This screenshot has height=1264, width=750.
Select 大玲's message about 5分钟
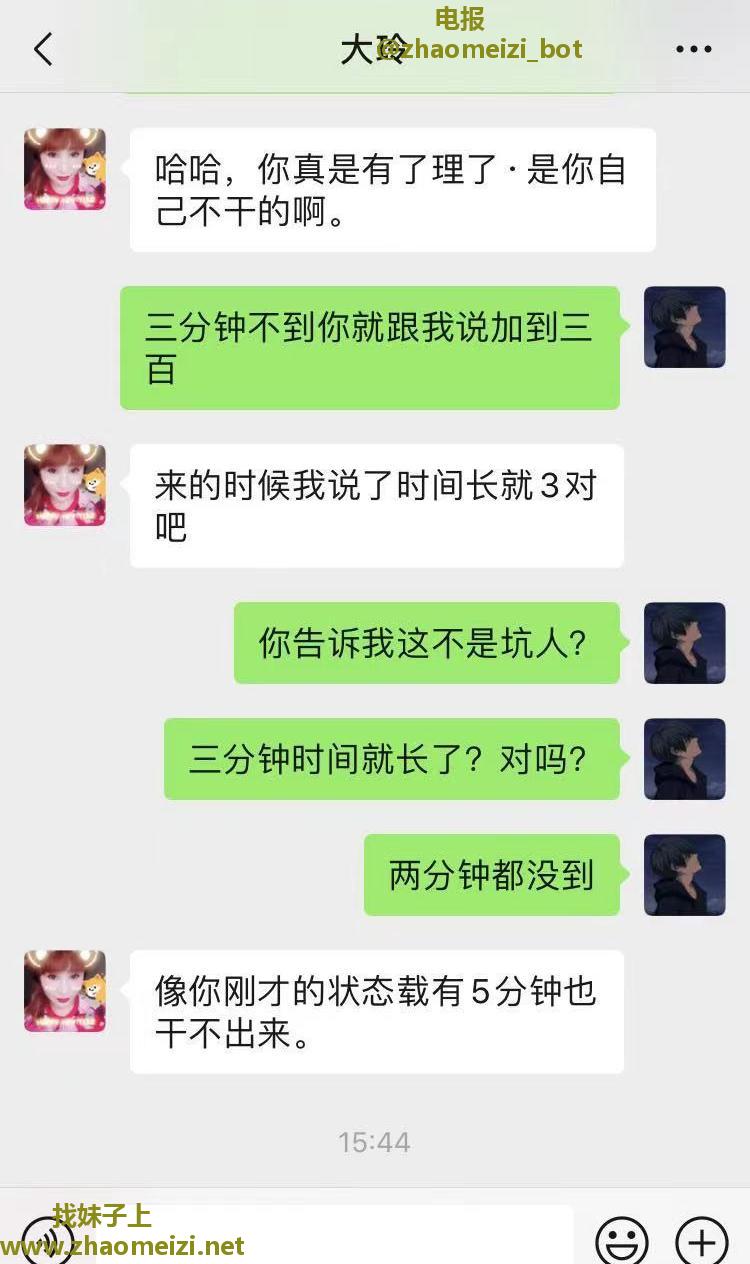[x=376, y=1011]
